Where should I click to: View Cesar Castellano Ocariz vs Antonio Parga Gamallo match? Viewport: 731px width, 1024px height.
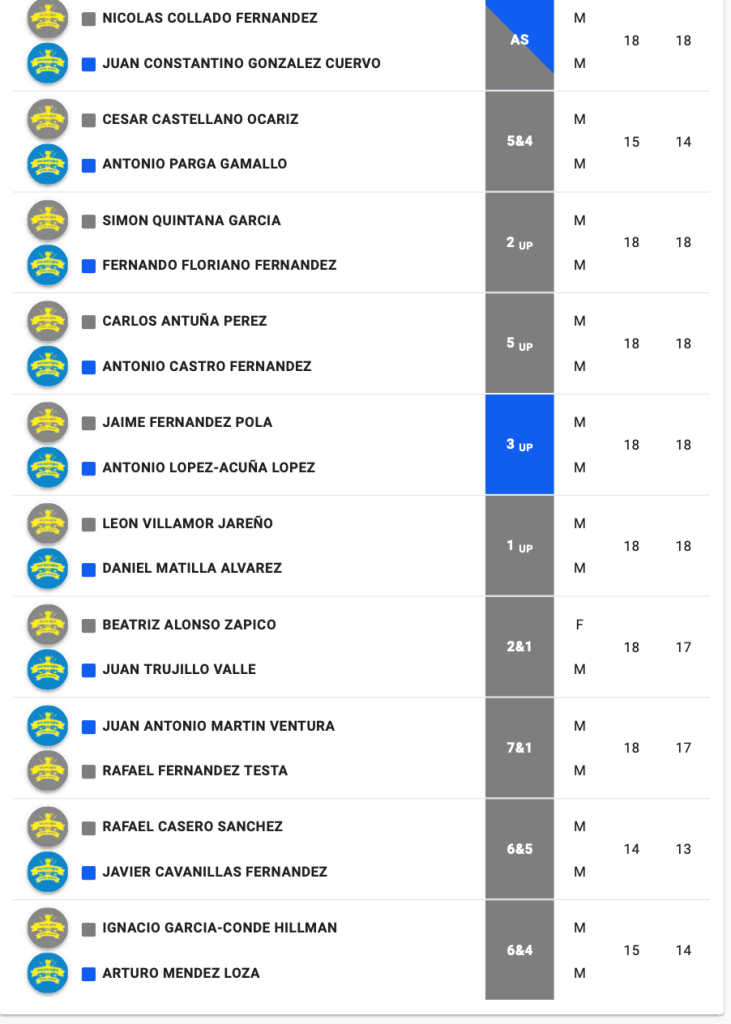pos(519,142)
